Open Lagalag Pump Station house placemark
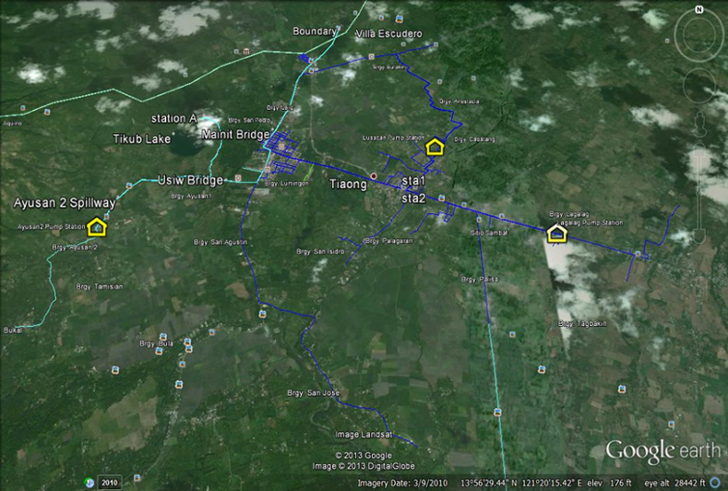 coord(556,233)
